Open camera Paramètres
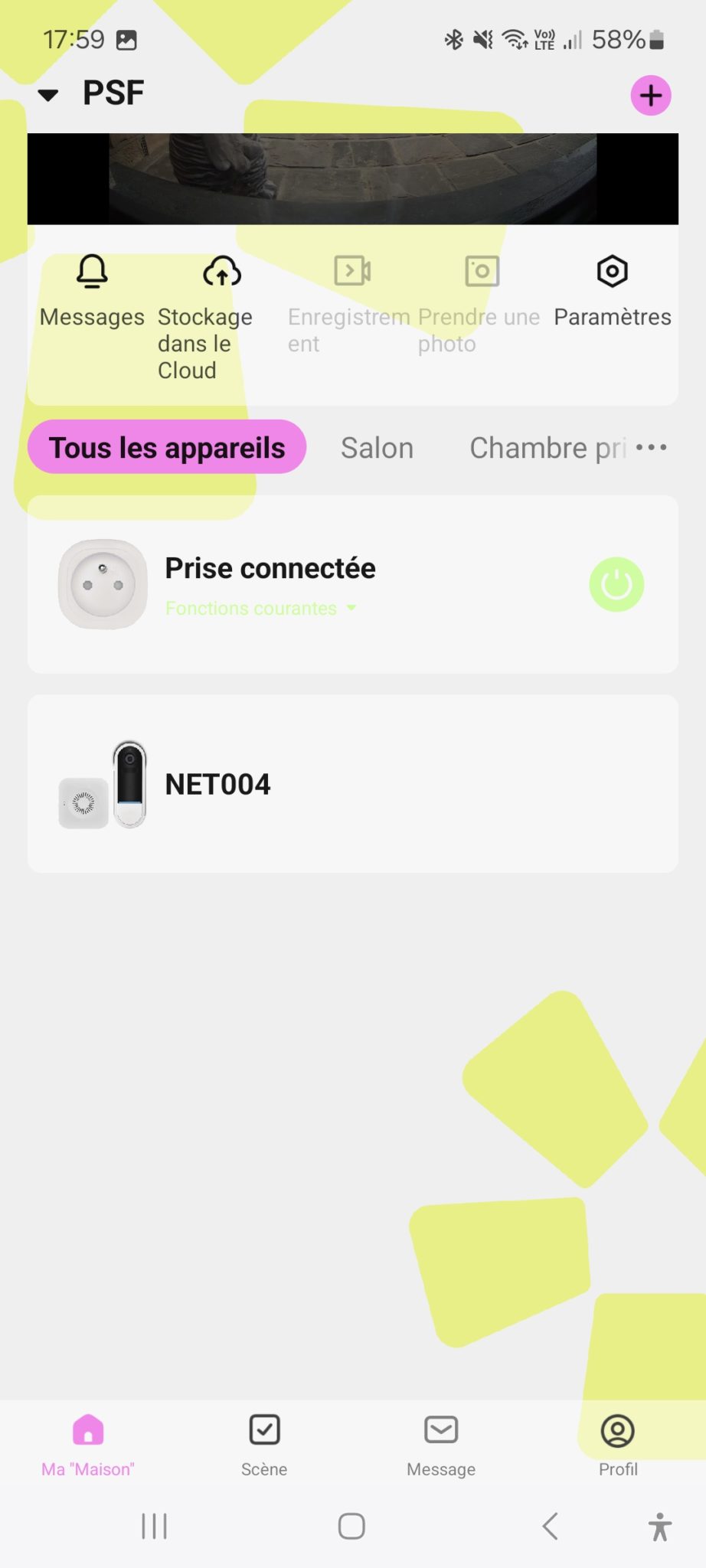Screen dimensions: 706x1568 click(612, 291)
